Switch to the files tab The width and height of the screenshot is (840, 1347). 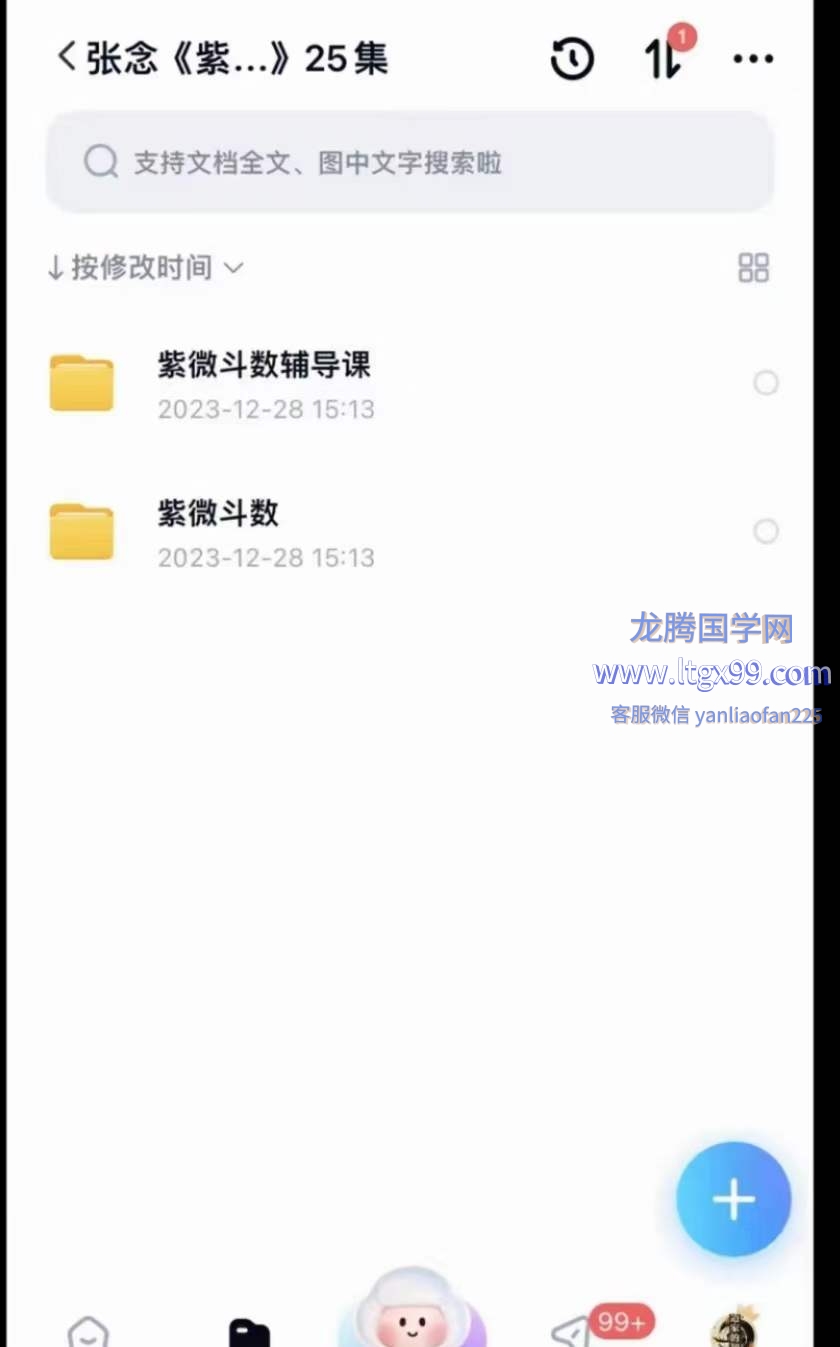point(250,1332)
